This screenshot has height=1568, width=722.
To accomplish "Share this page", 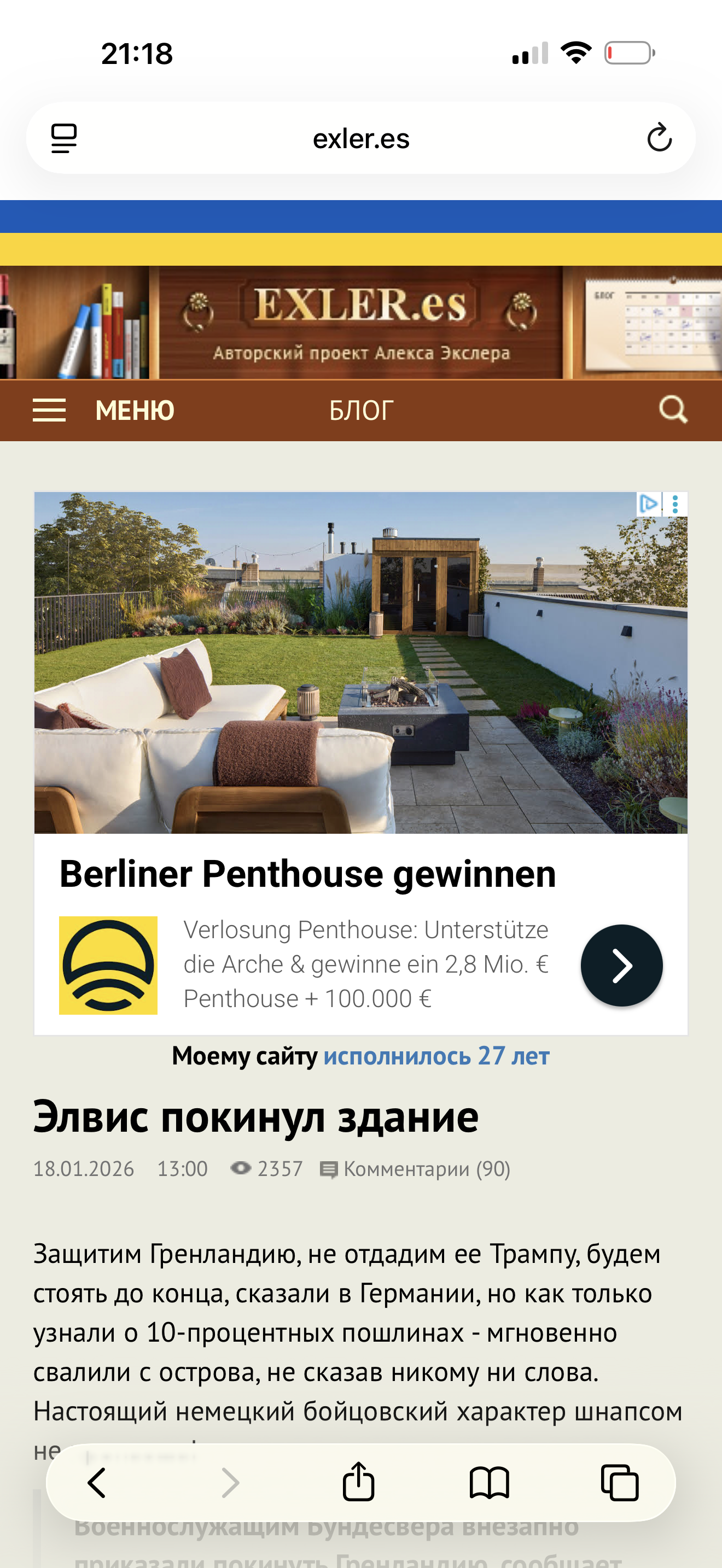I will [358, 1483].
